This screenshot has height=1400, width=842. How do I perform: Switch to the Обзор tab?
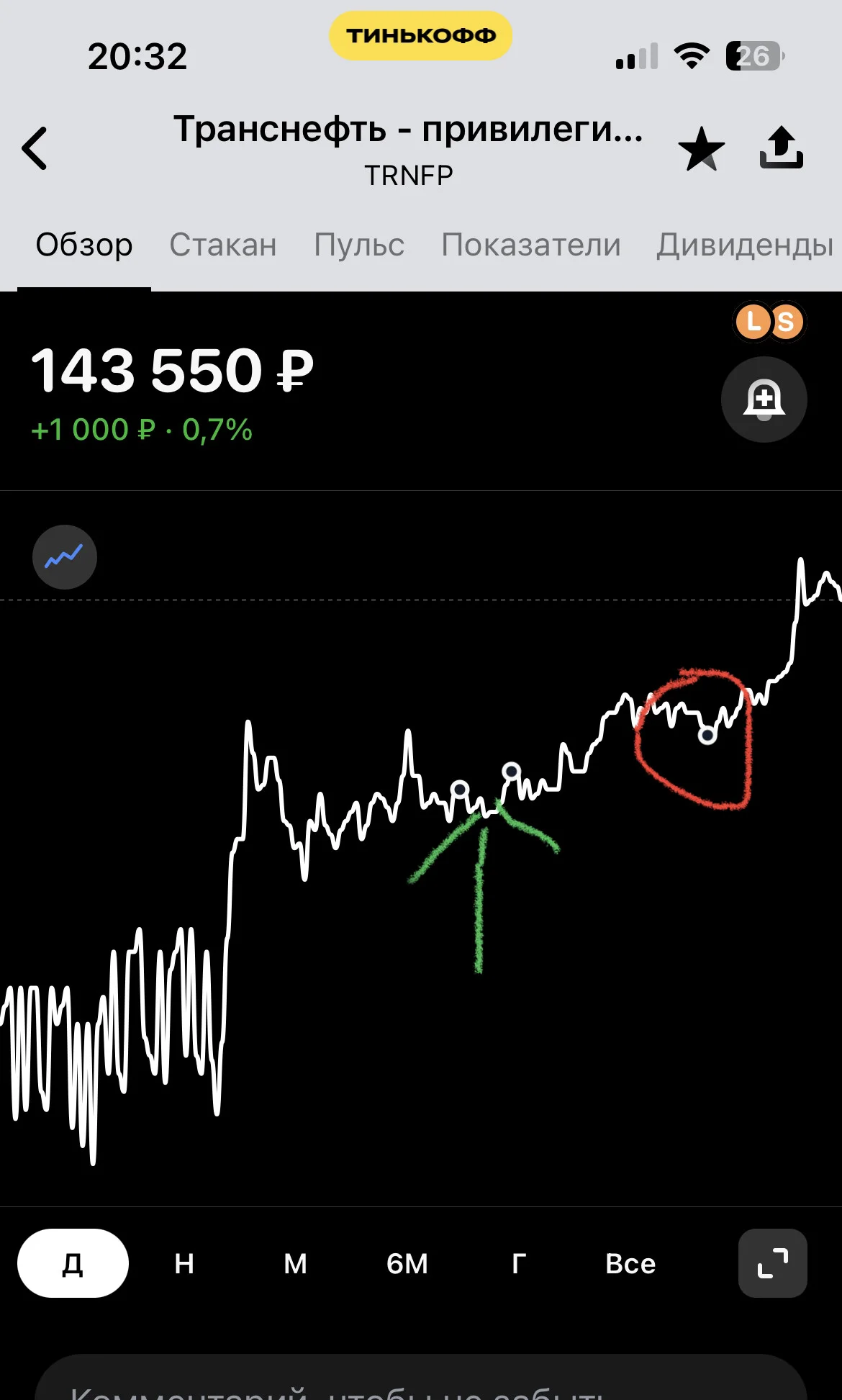(x=84, y=245)
